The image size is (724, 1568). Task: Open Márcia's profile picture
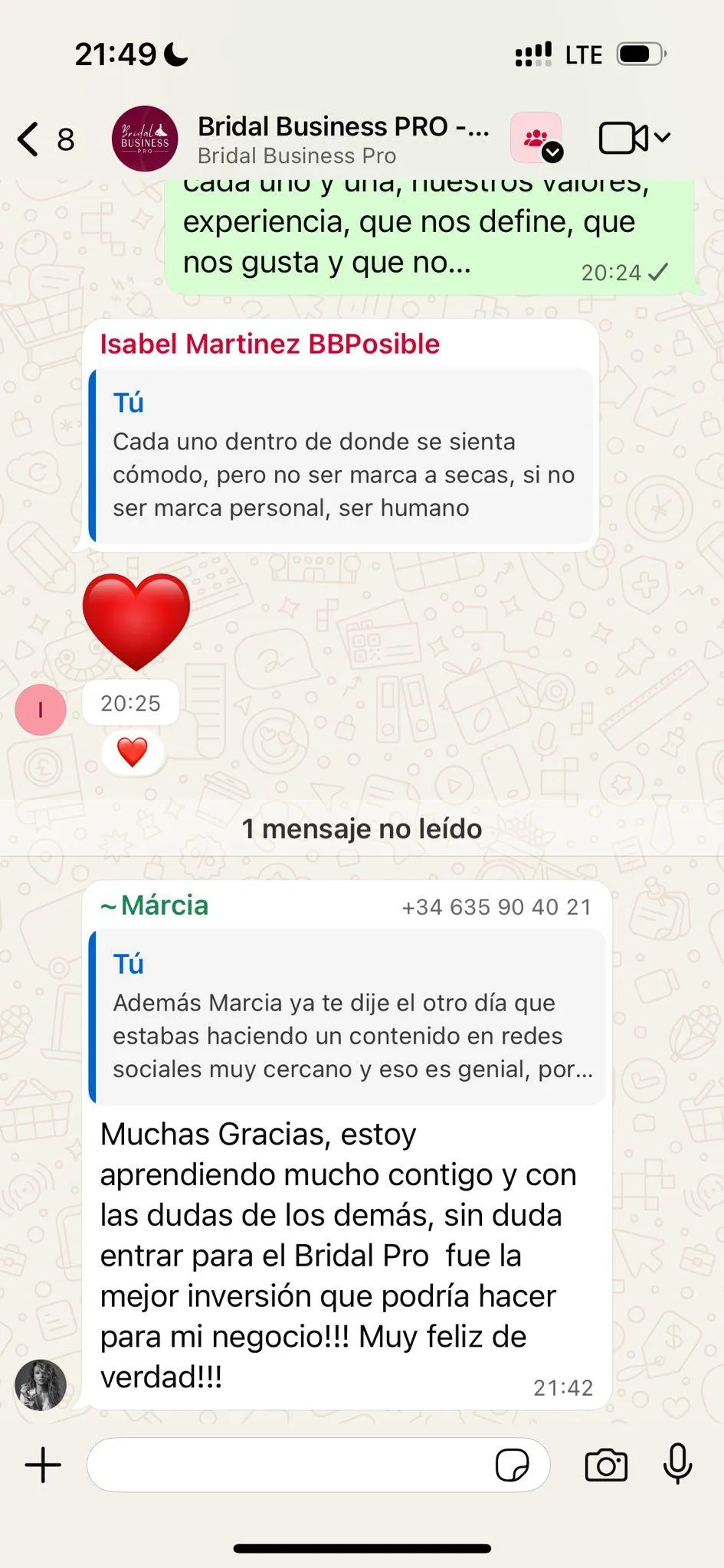41,1385
